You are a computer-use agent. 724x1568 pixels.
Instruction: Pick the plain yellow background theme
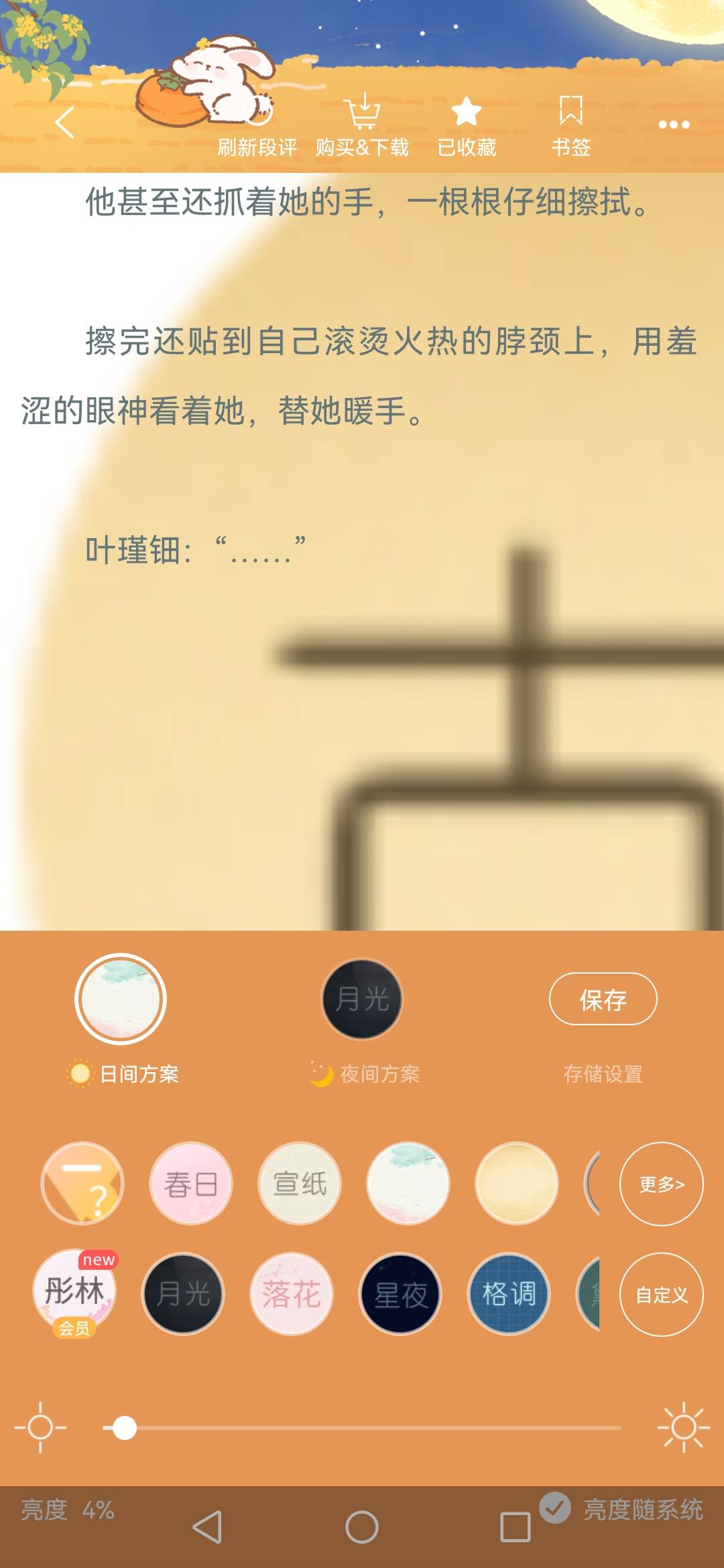[x=516, y=1183]
